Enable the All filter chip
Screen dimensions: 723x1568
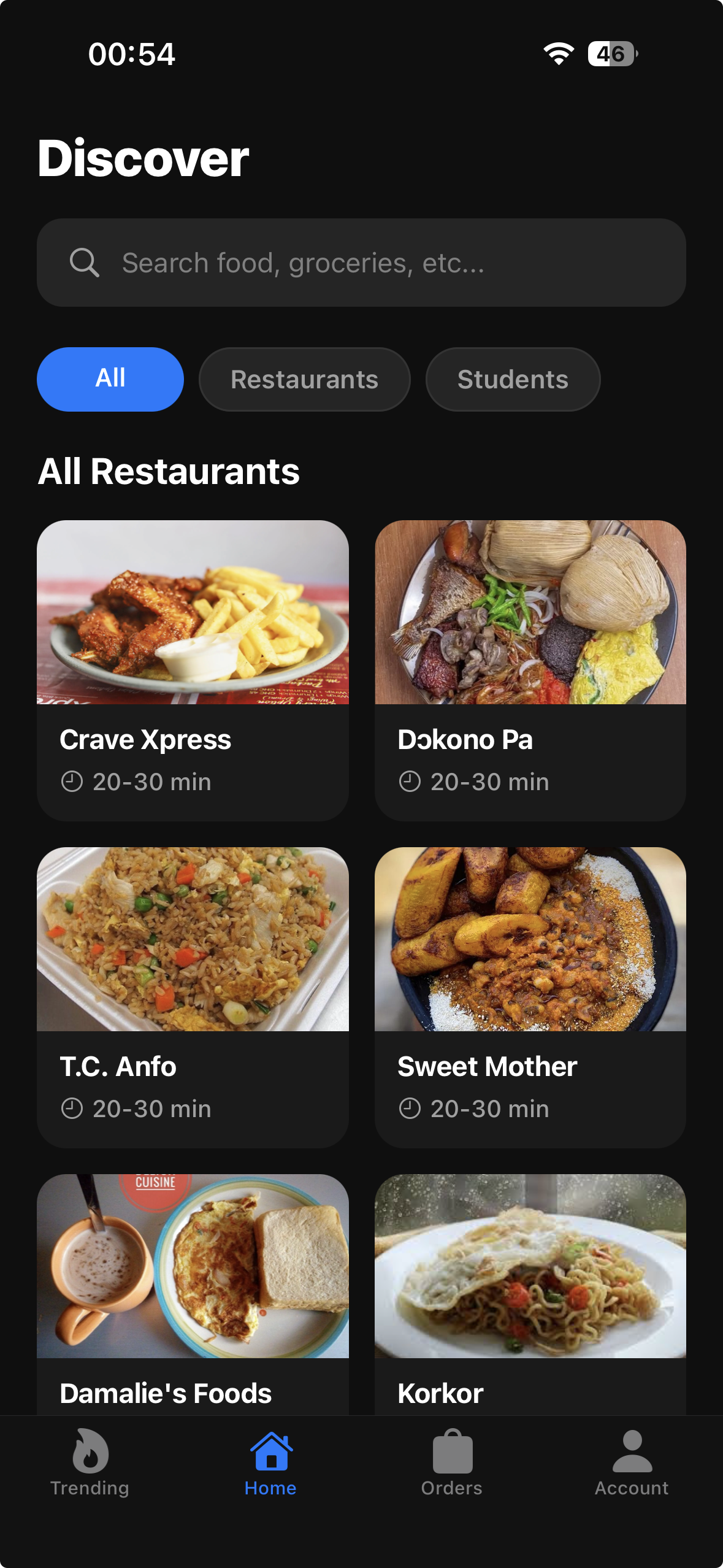110,379
